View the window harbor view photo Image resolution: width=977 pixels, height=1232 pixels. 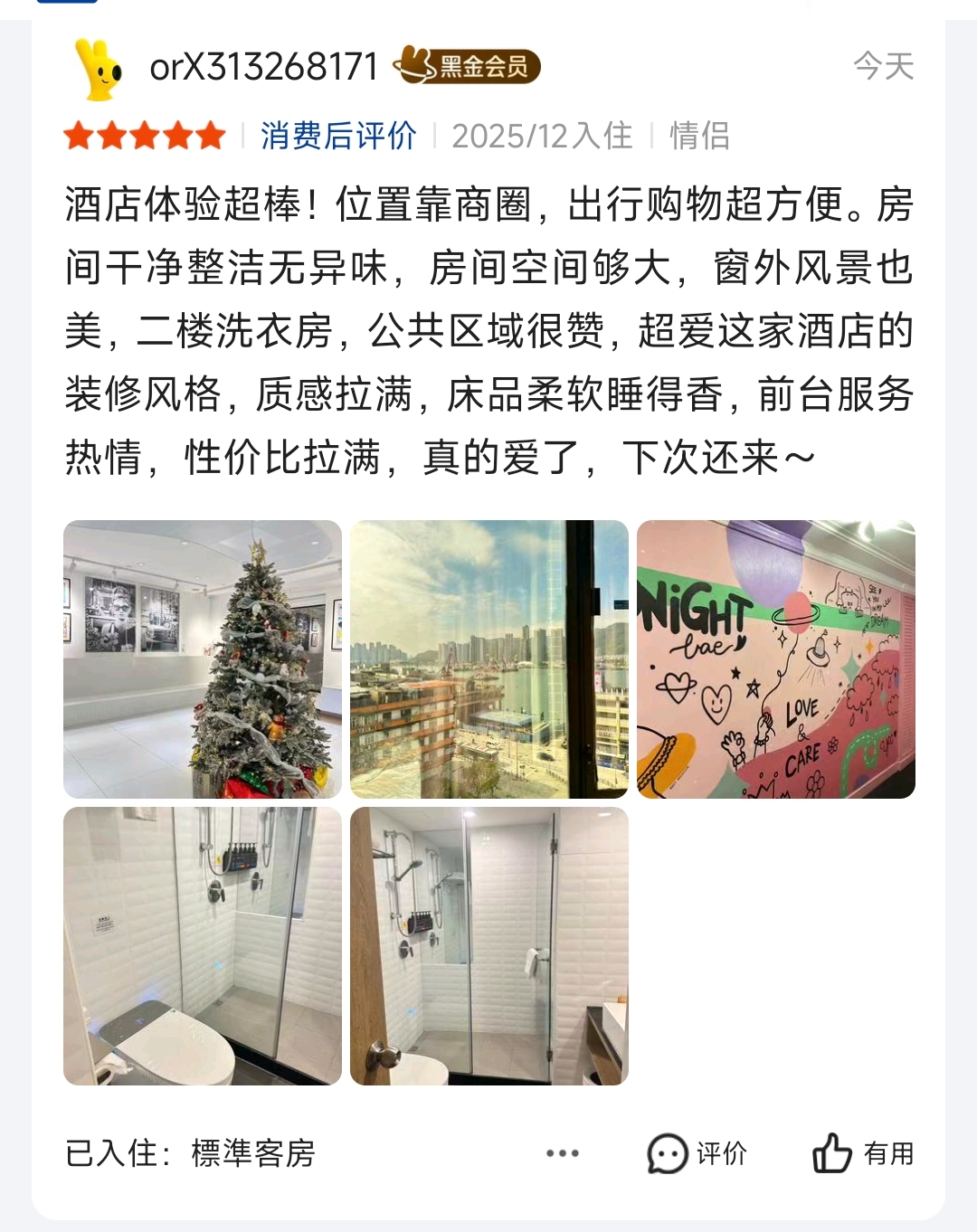(488, 659)
